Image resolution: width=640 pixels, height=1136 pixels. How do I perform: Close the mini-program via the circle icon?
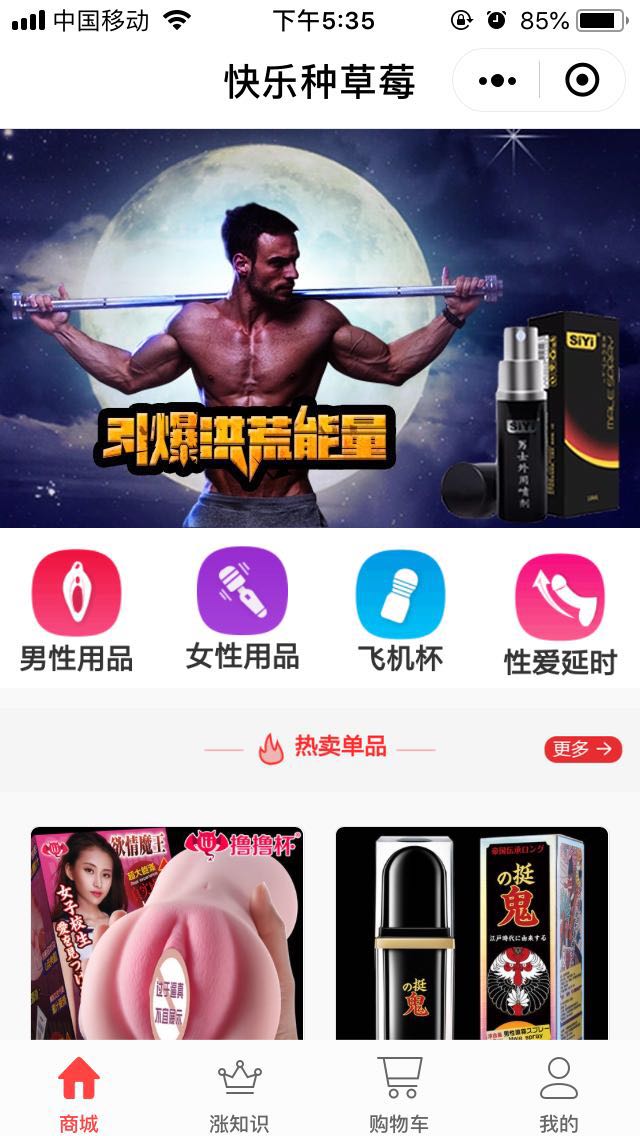coord(582,80)
